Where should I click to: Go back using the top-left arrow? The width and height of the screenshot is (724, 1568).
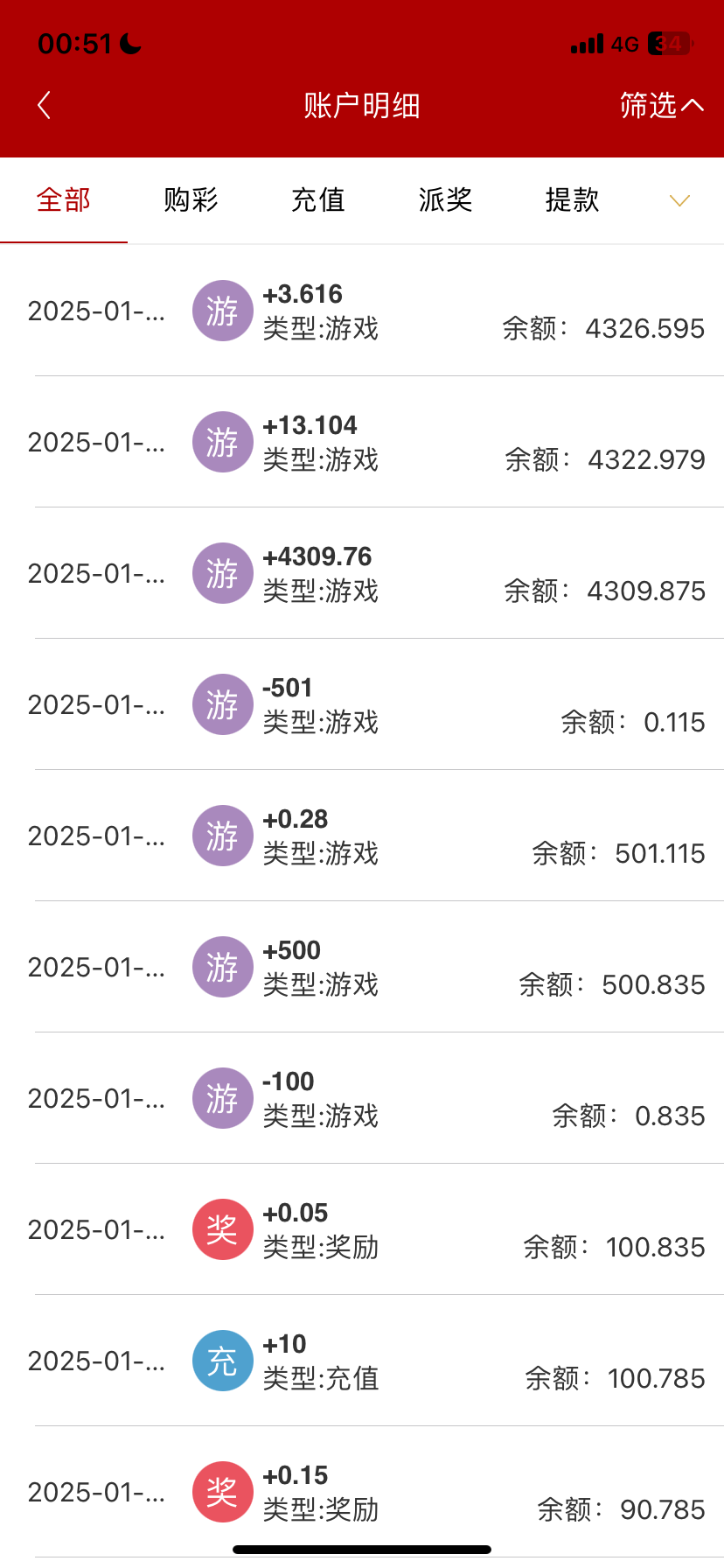click(x=45, y=106)
